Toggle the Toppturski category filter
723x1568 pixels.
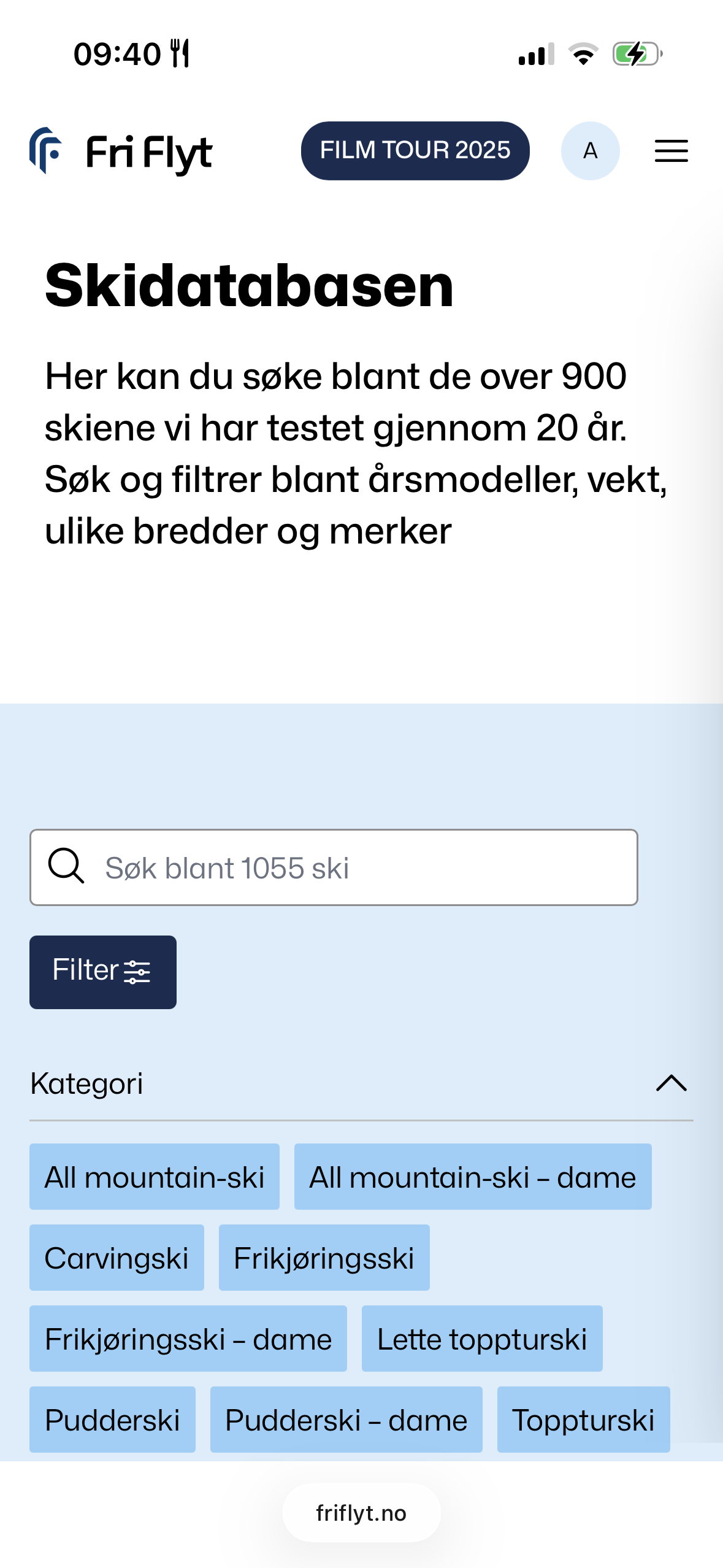click(x=583, y=1420)
